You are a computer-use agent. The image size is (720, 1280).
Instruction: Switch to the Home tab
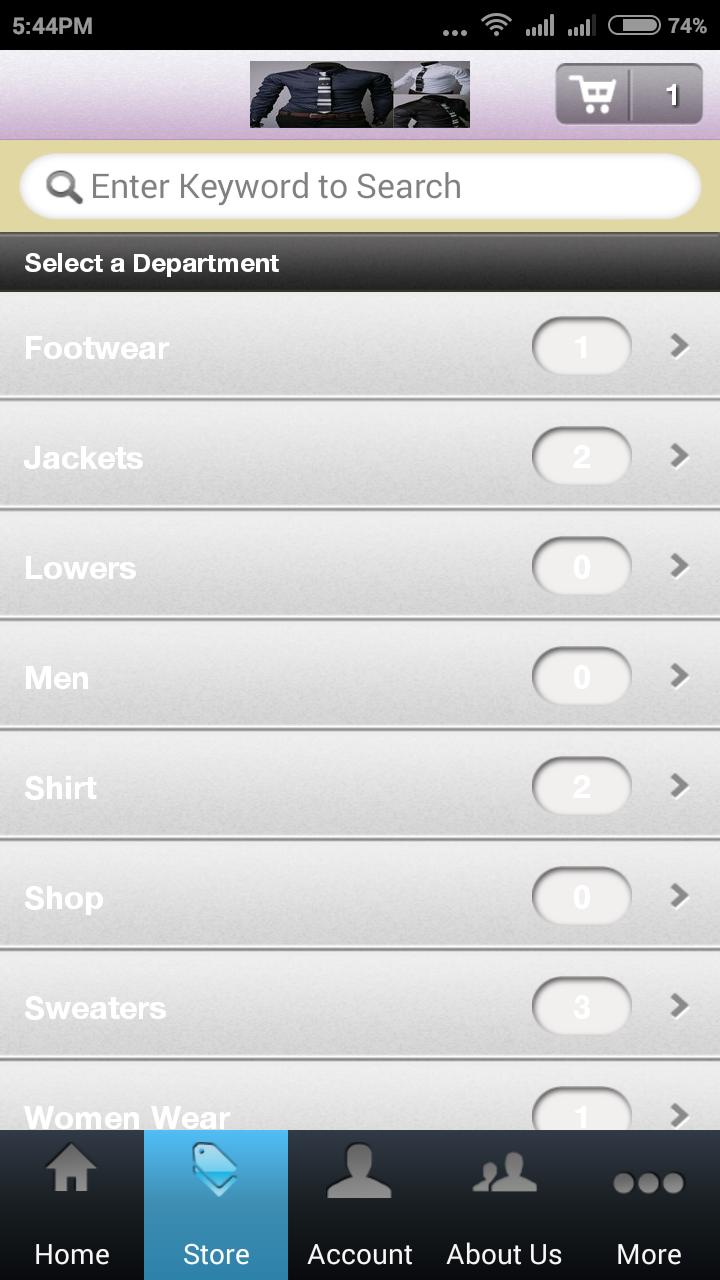(x=71, y=1205)
